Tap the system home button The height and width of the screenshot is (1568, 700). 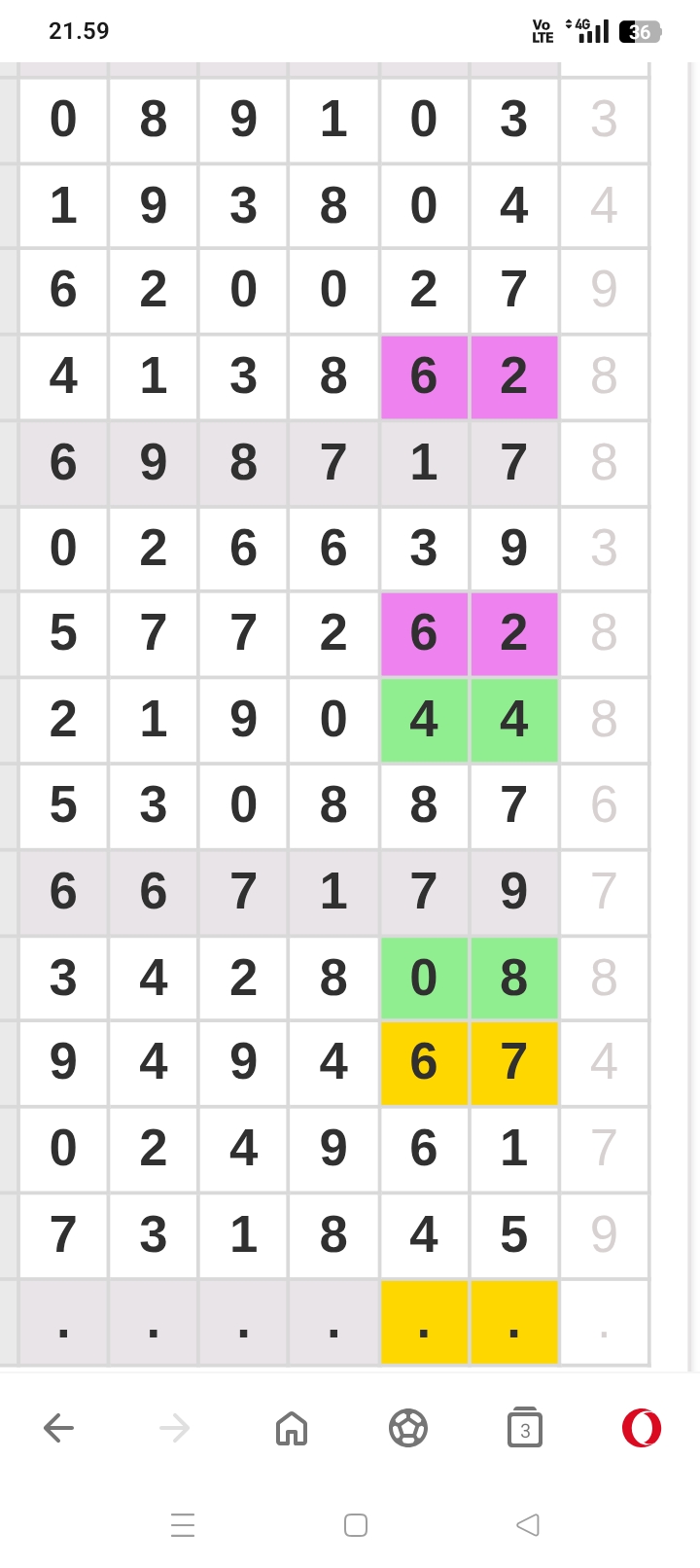point(356,1524)
